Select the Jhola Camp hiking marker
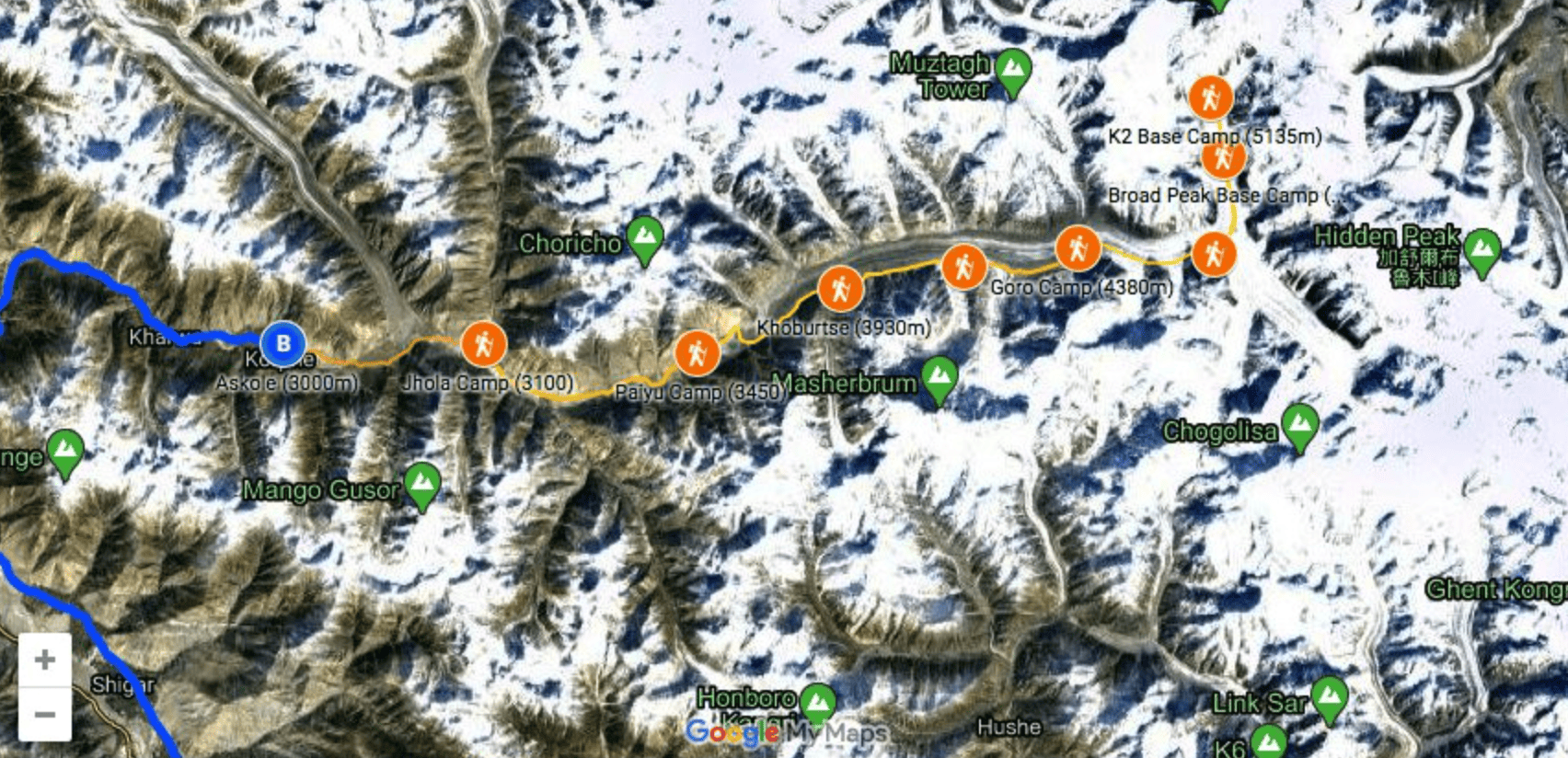The width and height of the screenshot is (1568, 758). pos(483,344)
